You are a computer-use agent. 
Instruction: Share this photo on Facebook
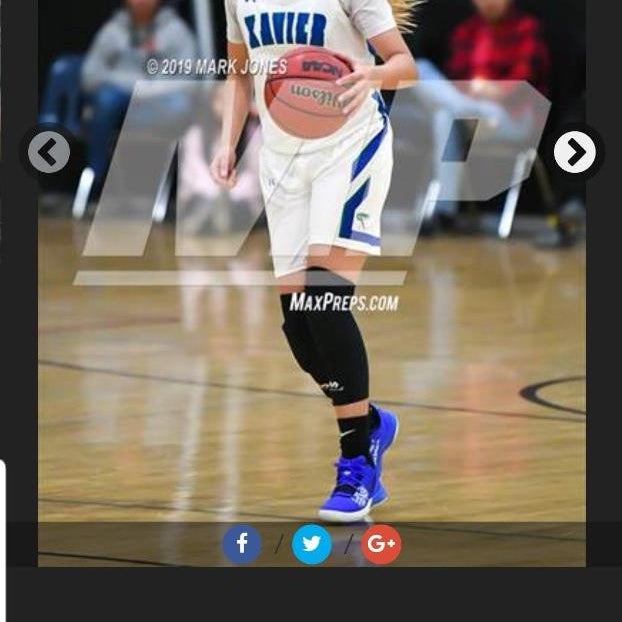[242, 544]
